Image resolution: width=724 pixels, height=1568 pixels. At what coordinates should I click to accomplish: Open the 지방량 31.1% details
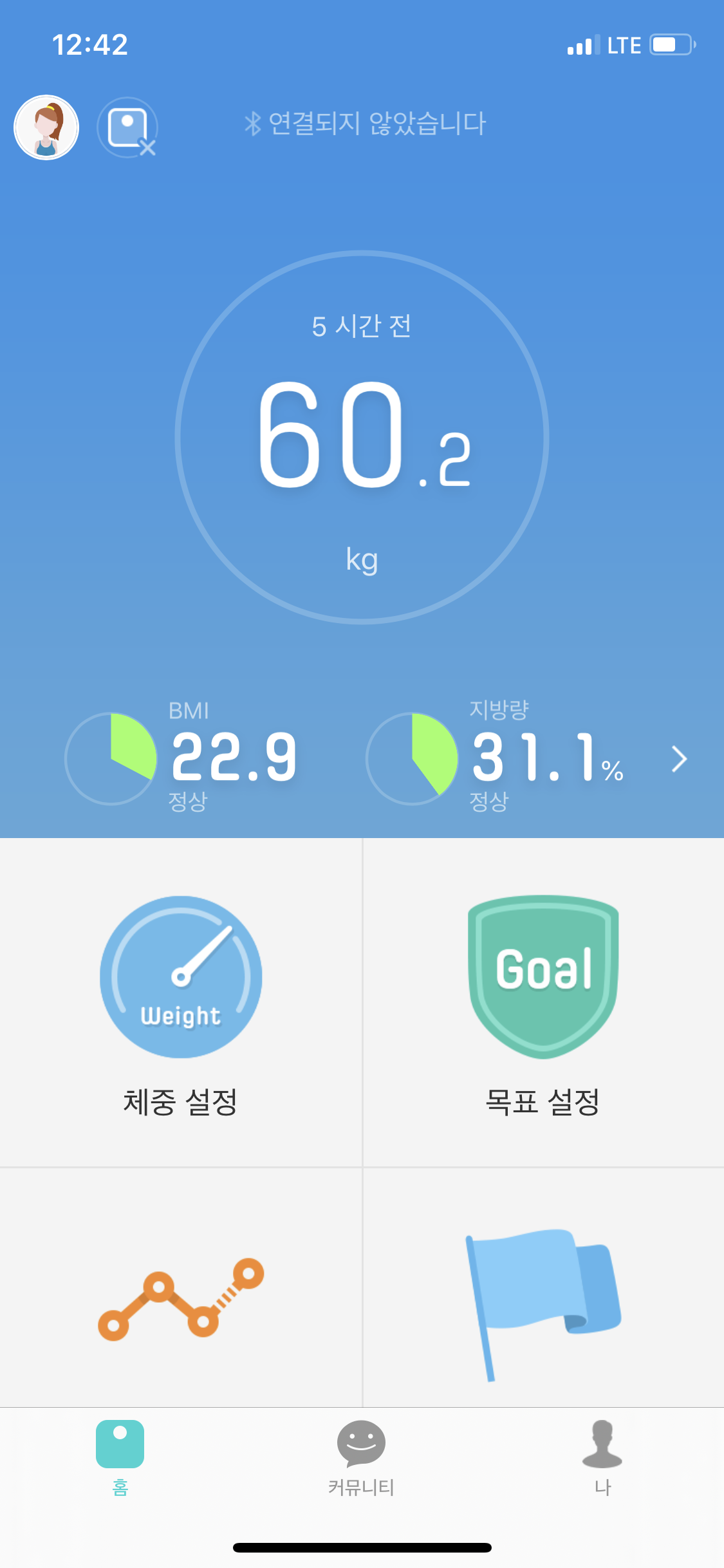click(x=494, y=758)
